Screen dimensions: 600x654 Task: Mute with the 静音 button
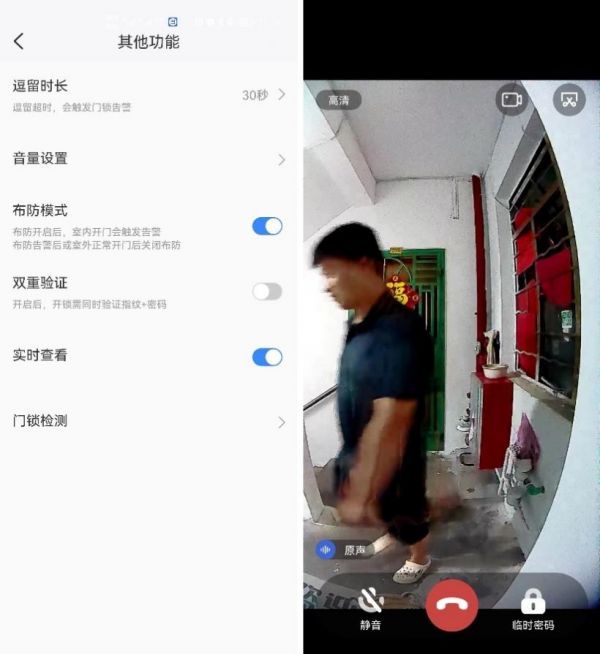click(x=371, y=606)
